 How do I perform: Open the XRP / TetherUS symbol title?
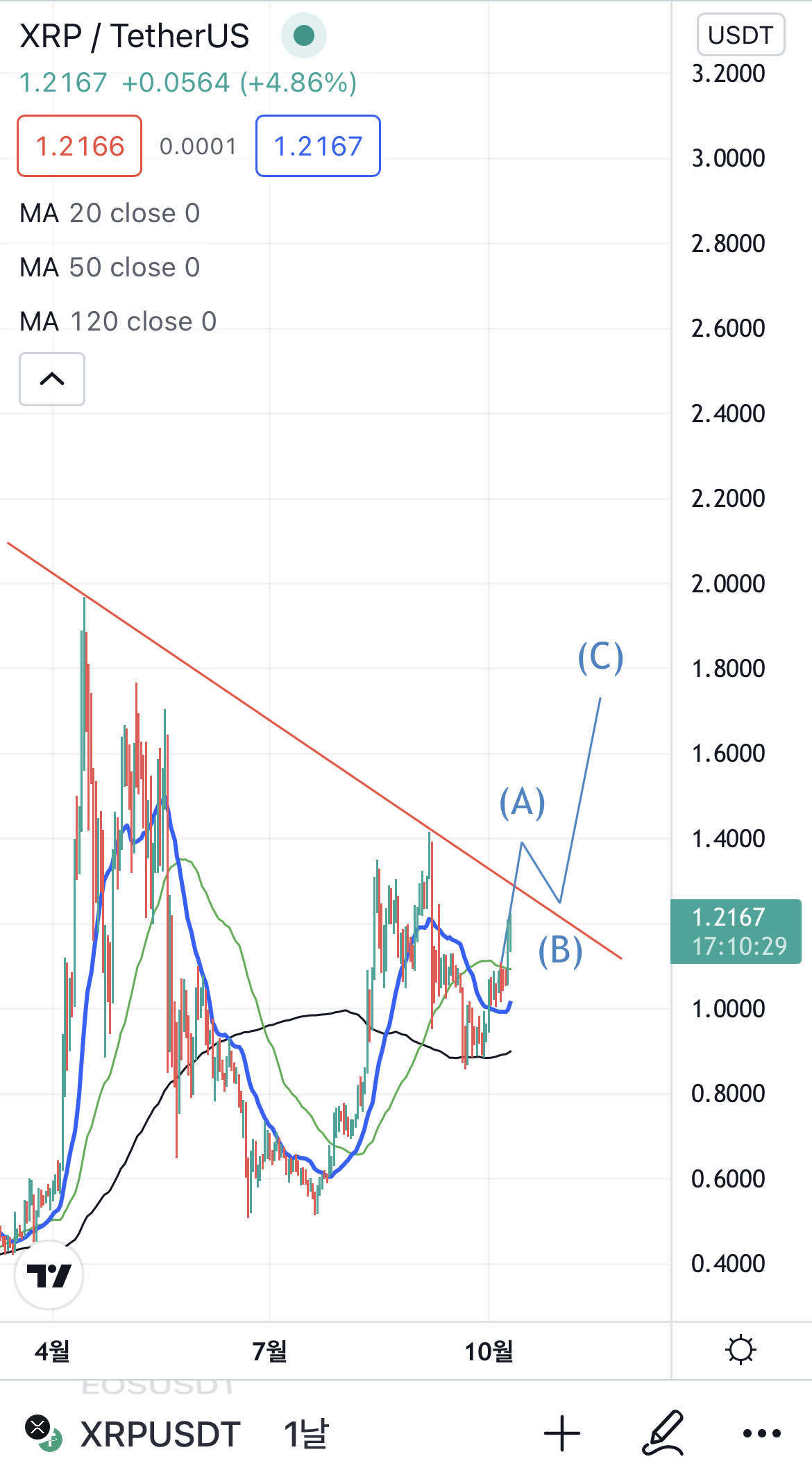[x=134, y=36]
